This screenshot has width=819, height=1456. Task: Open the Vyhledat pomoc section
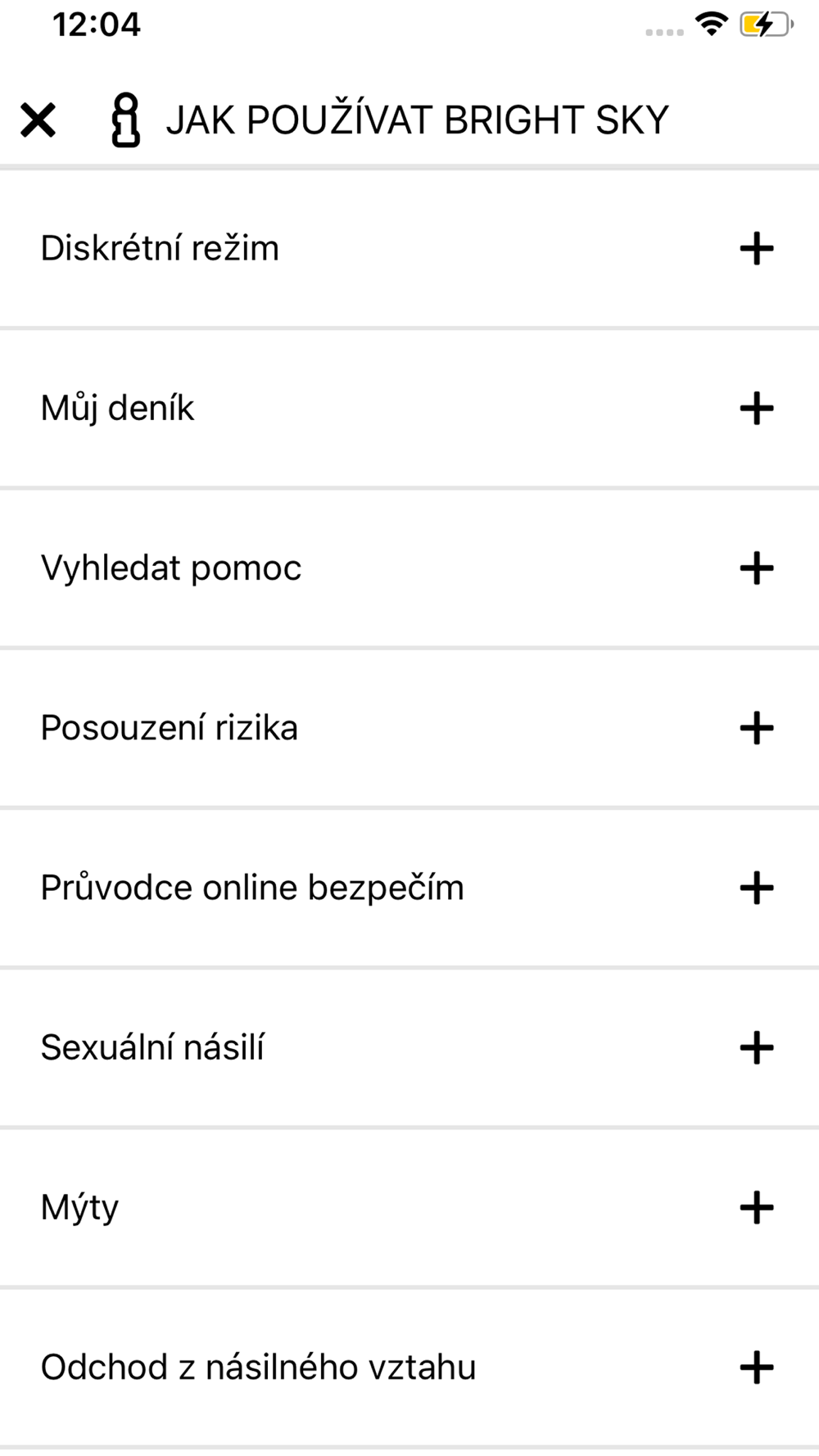point(409,568)
